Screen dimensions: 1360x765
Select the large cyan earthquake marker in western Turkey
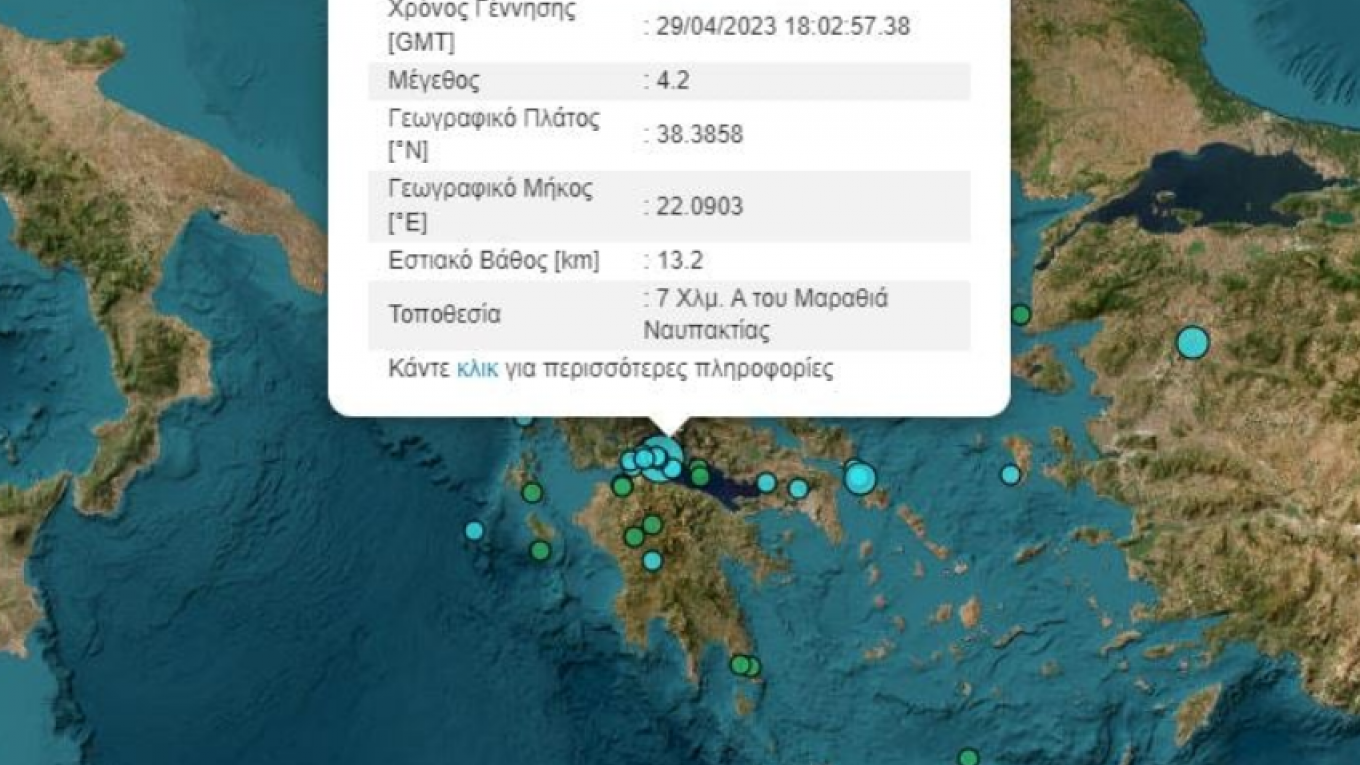click(x=1192, y=343)
